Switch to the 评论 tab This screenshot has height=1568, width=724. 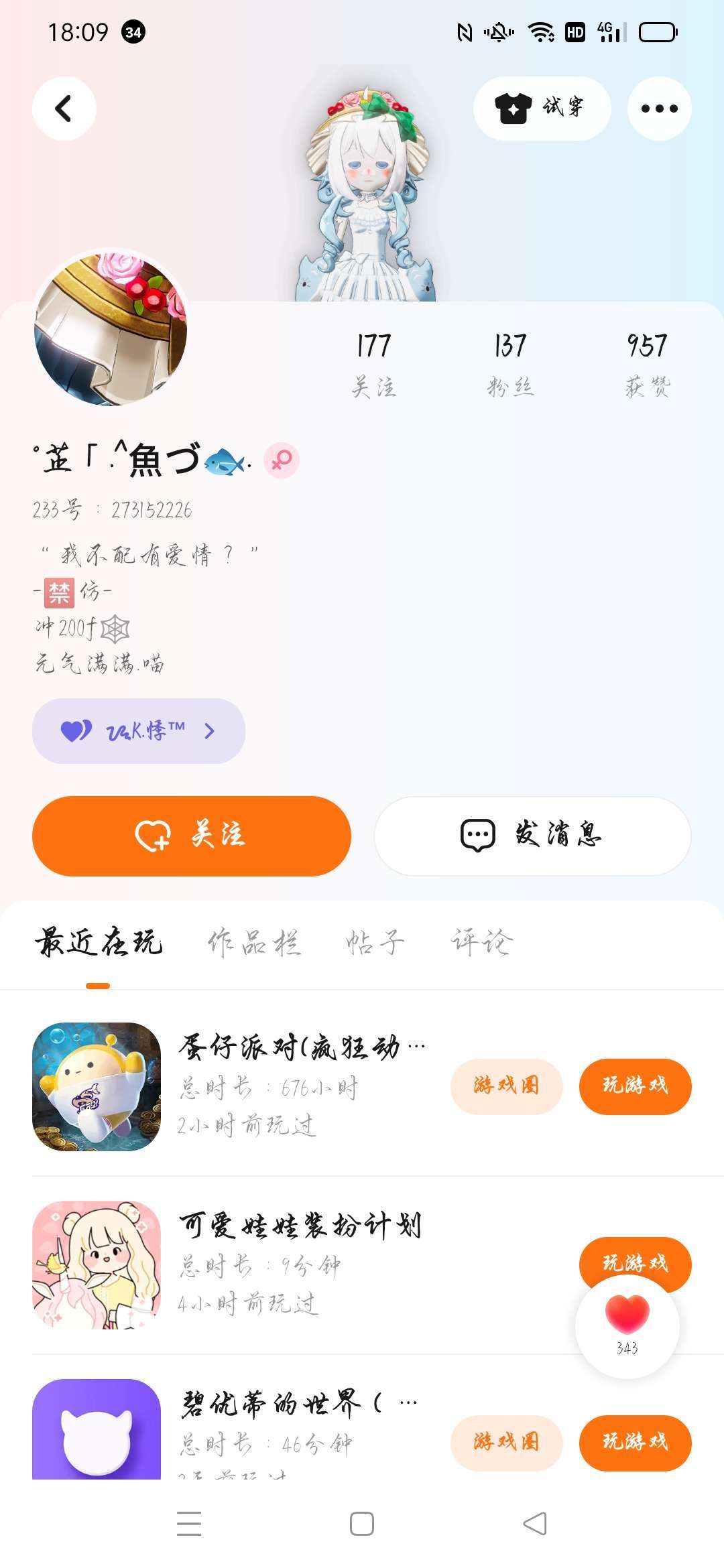(x=482, y=942)
